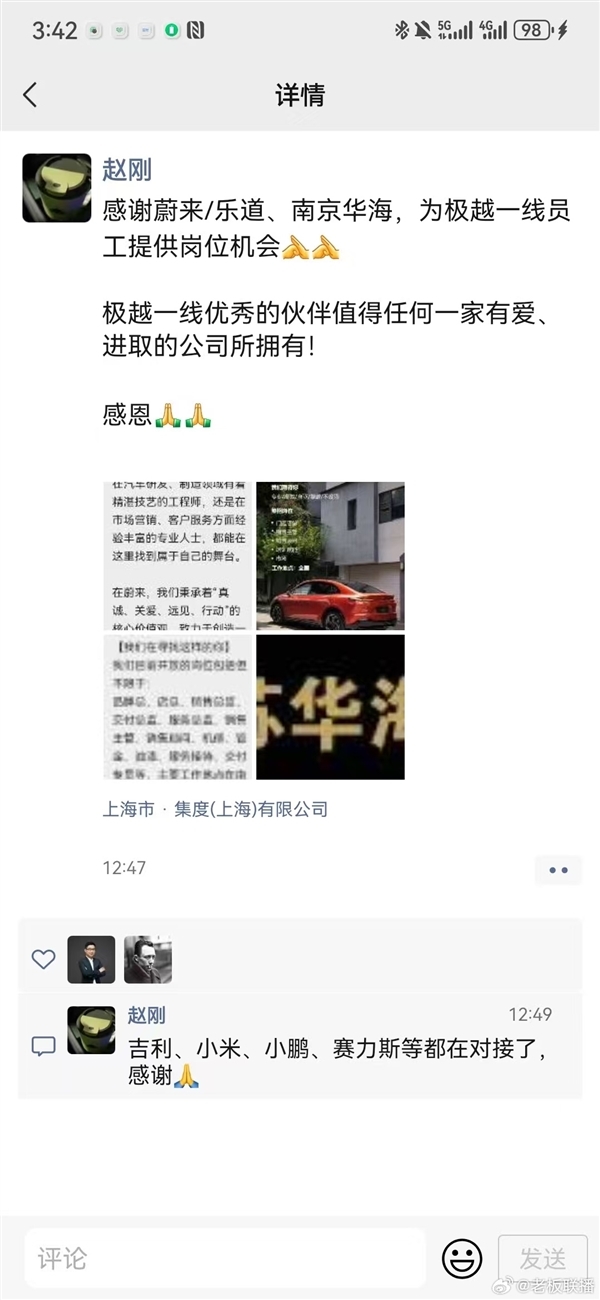Focus the 评论 comment input field

pyautogui.click(x=225, y=1258)
